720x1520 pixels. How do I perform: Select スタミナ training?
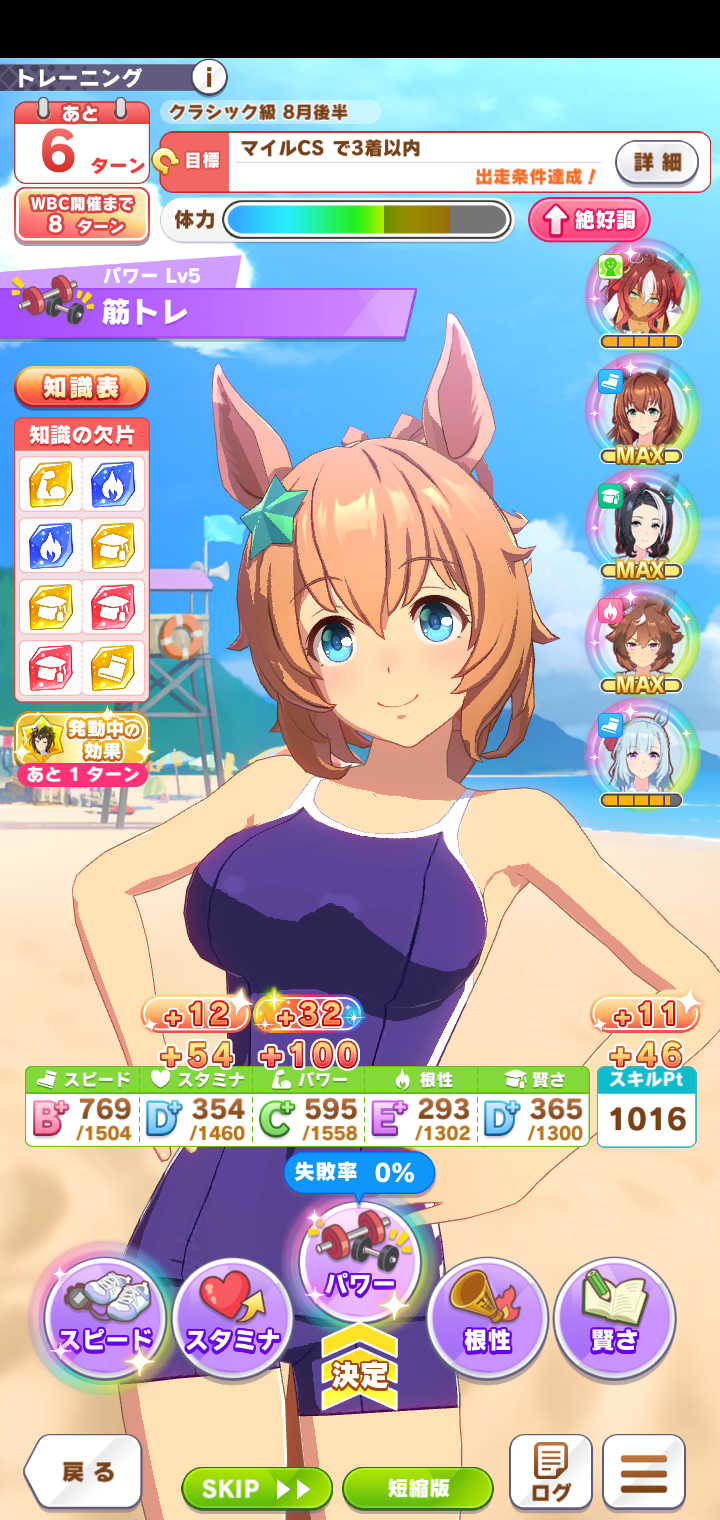[x=232, y=1320]
